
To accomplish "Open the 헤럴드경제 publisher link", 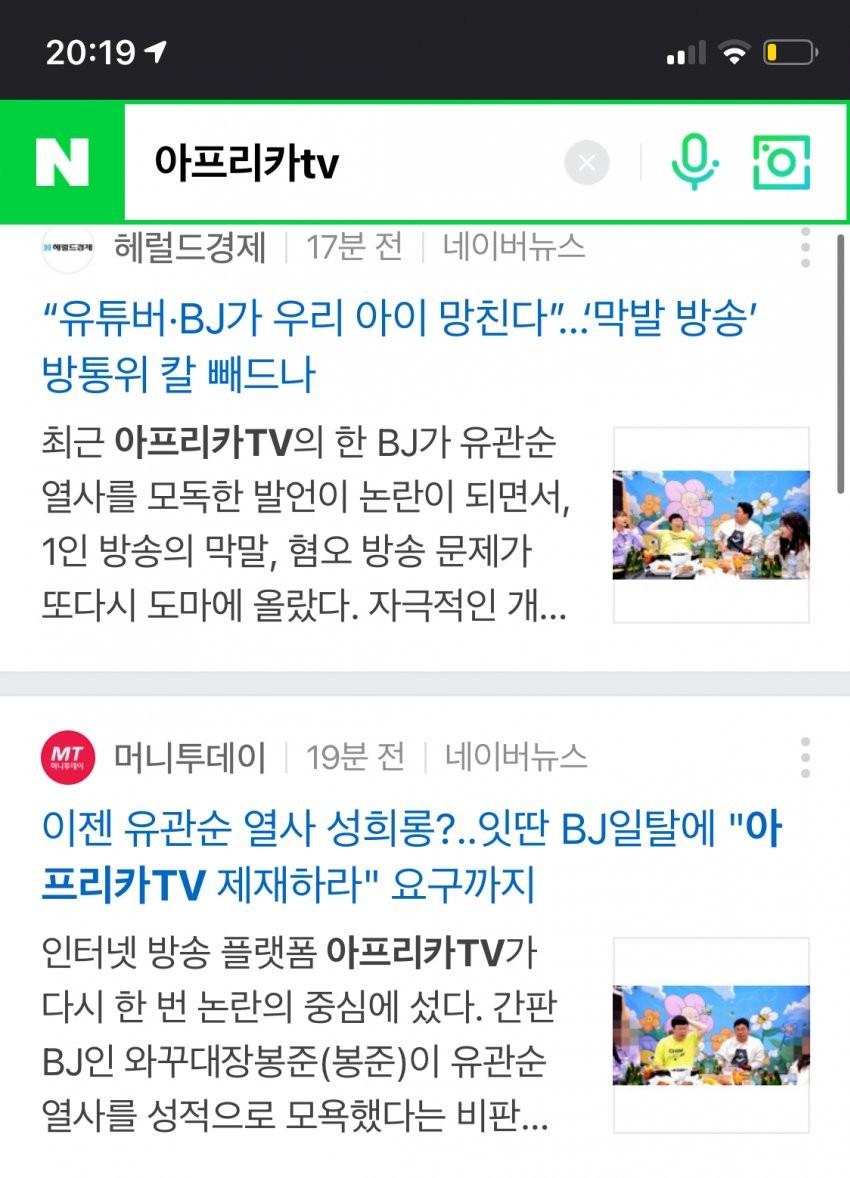I will pyautogui.click(x=190, y=247).
